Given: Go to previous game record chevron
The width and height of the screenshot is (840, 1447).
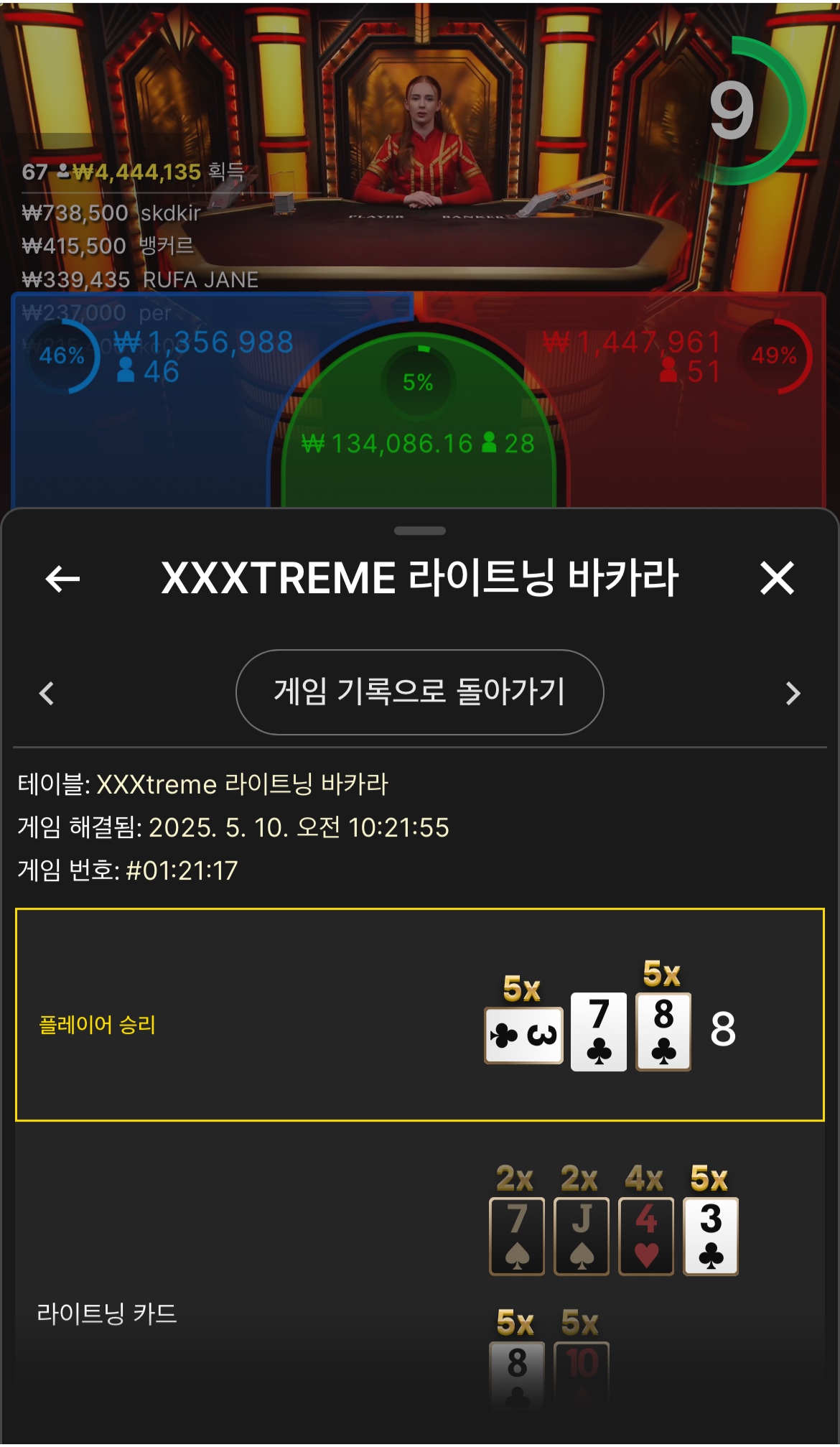Looking at the screenshot, I should (x=47, y=693).
